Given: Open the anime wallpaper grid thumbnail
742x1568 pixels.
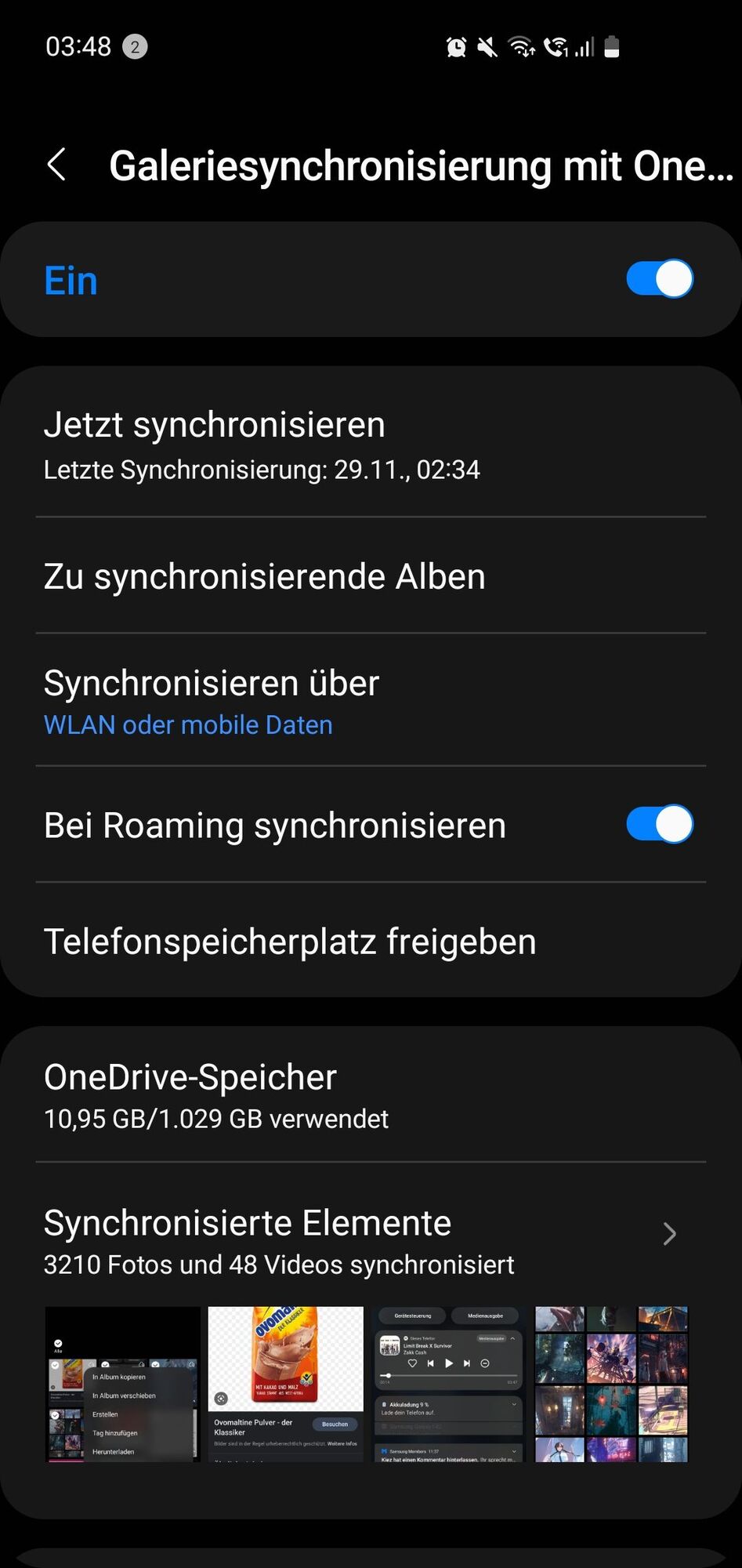Looking at the screenshot, I should point(611,1384).
